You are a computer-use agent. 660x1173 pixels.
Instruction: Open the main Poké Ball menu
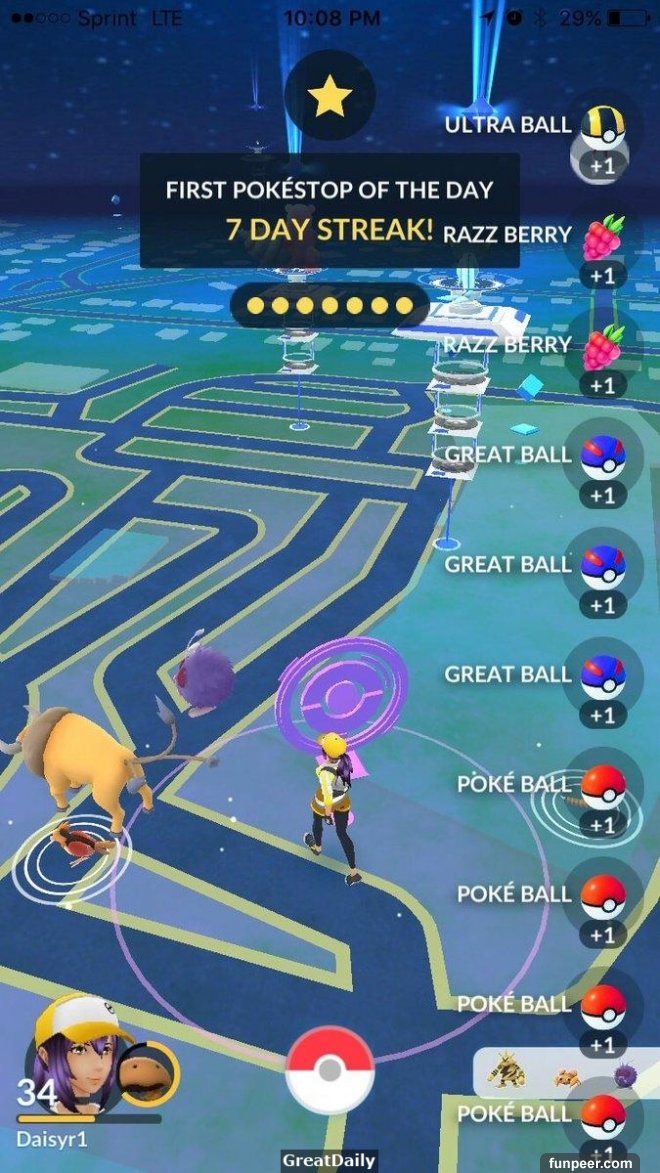point(330,1071)
